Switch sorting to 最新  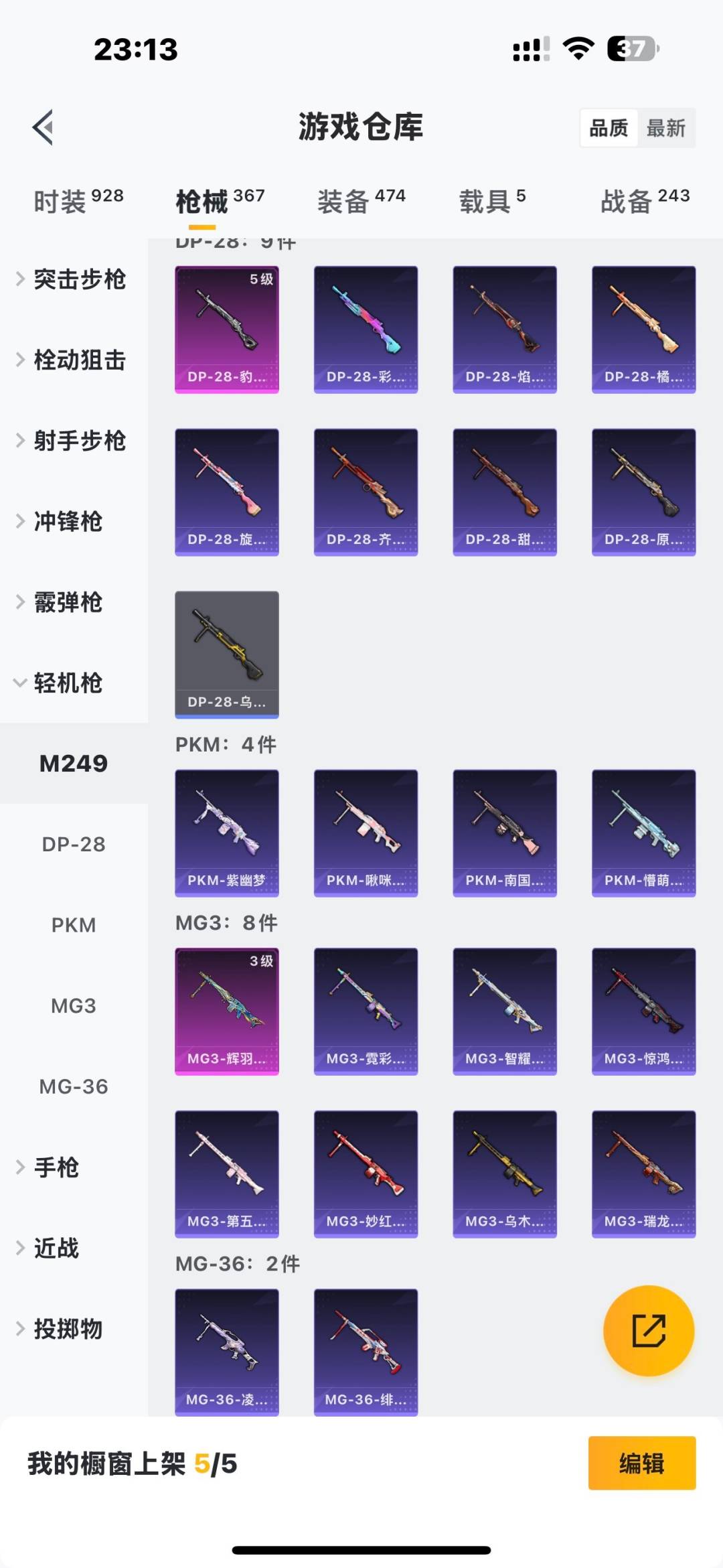coord(667,127)
